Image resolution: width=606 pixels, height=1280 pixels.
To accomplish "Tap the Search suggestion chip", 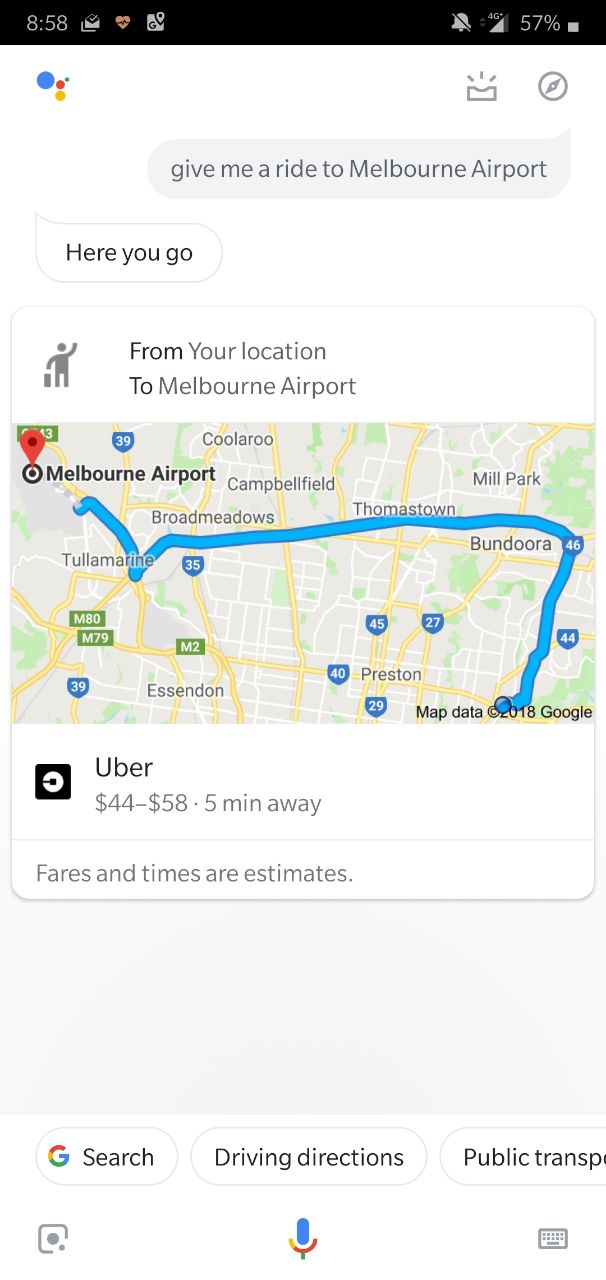I will pyautogui.click(x=107, y=1157).
